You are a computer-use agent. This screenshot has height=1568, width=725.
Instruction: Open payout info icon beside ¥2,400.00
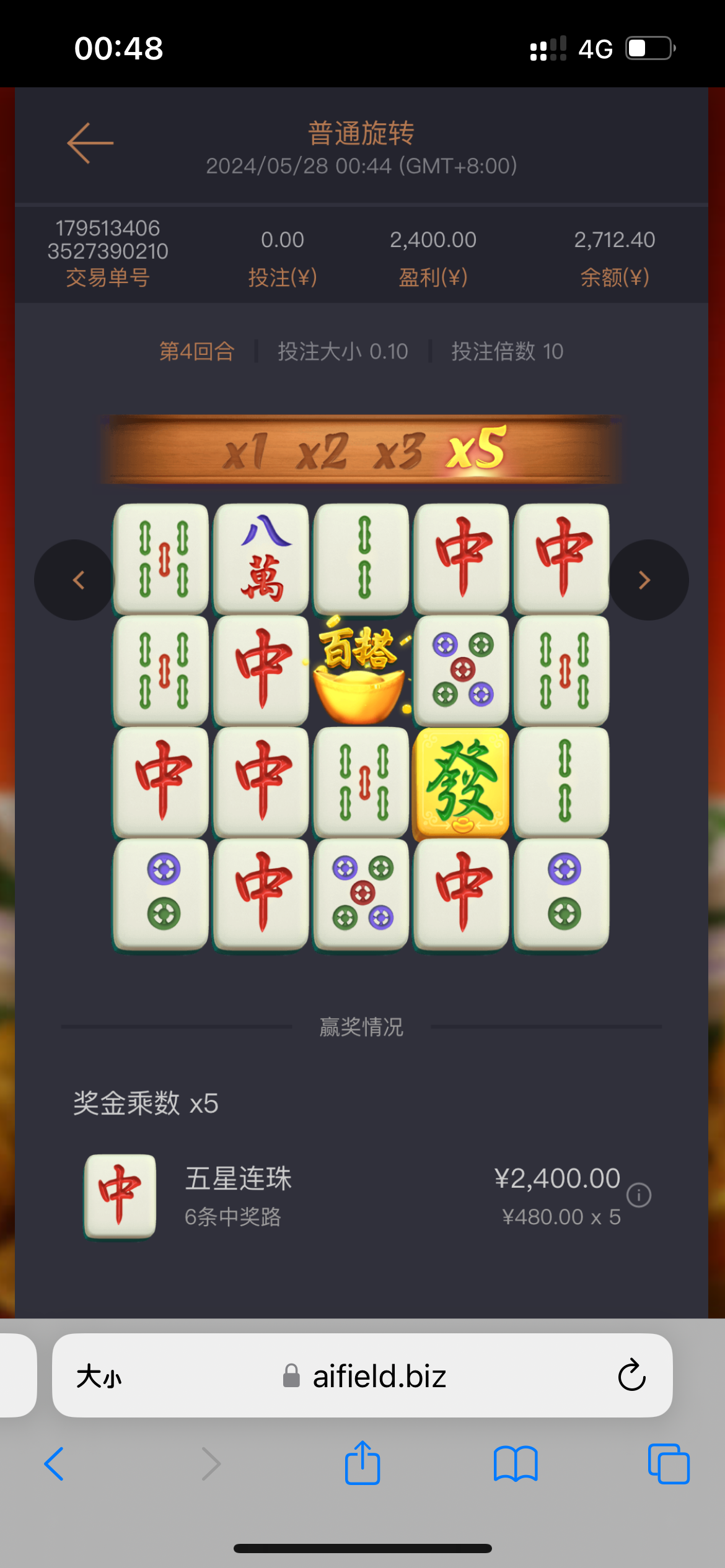(639, 1195)
